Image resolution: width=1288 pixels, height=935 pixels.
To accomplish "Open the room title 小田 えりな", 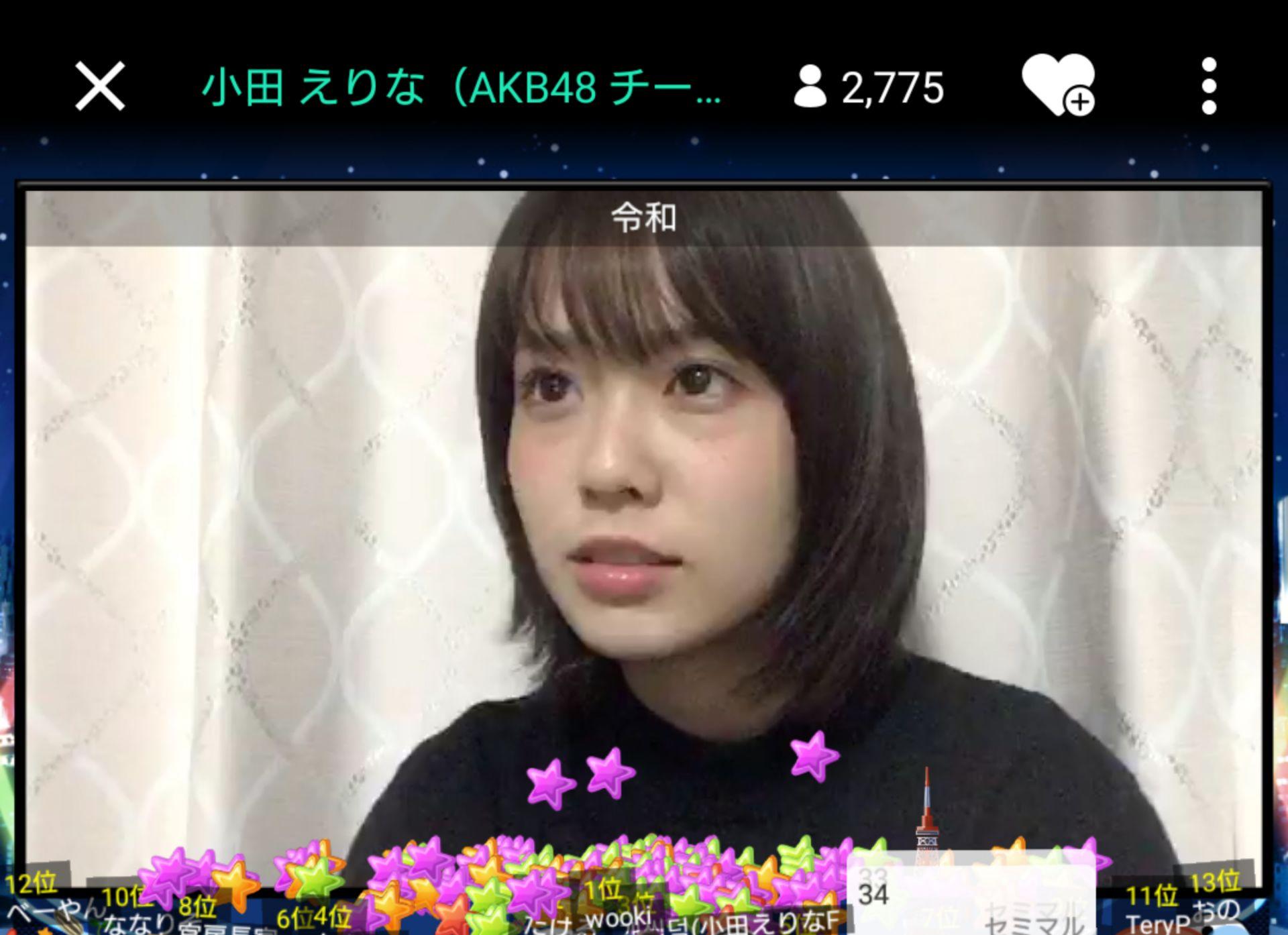I will (462, 87).
